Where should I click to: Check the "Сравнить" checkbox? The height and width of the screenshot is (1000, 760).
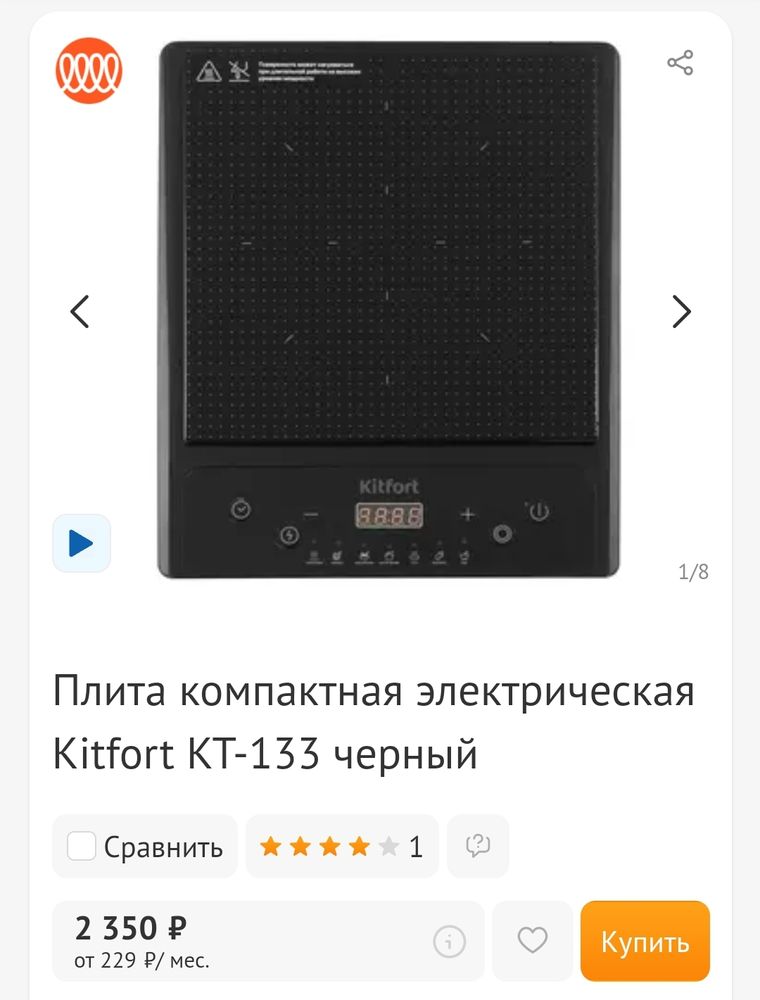coord(81,846)
